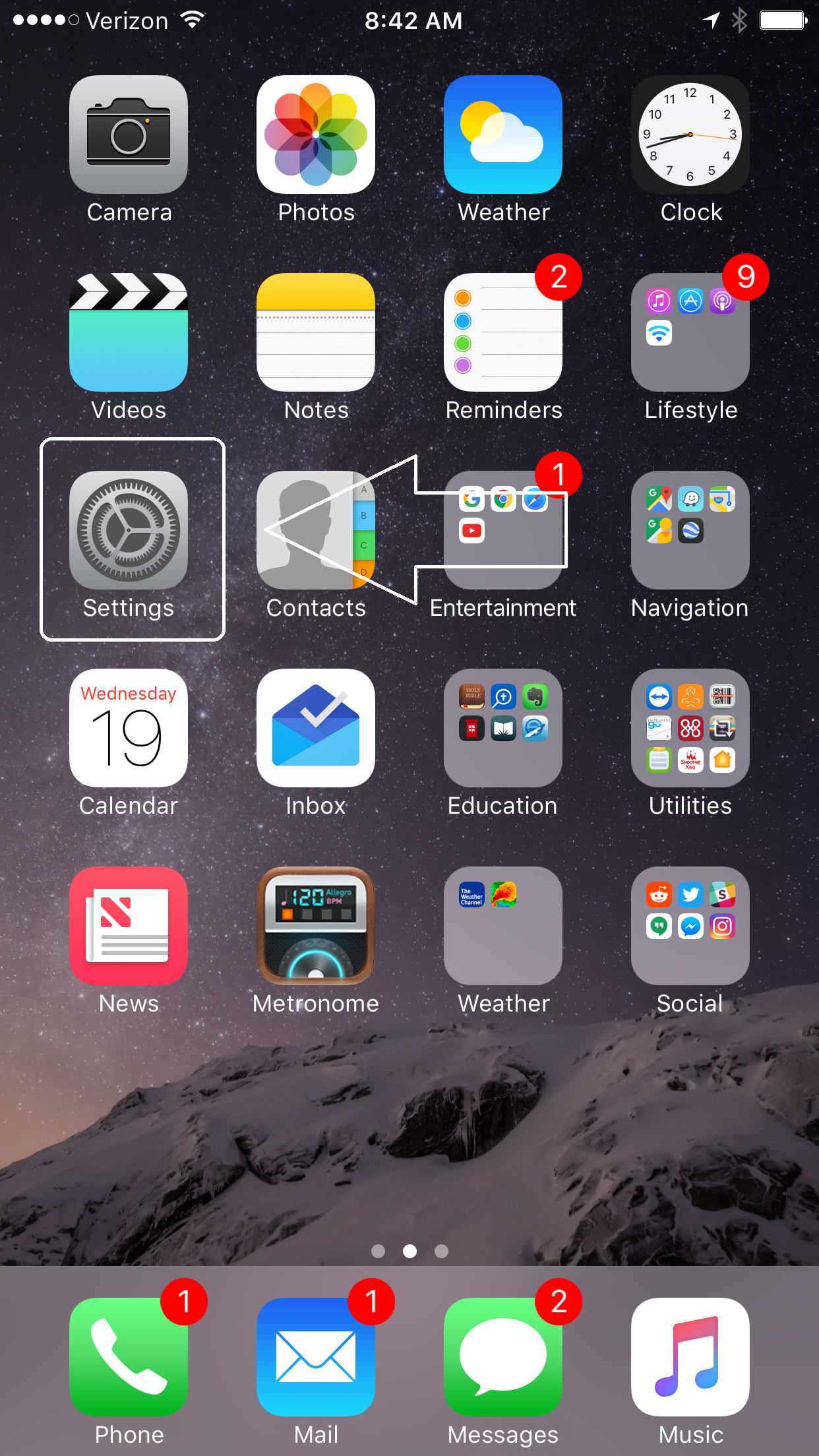Launch the Inbox email app

click(x=316, y=728)
